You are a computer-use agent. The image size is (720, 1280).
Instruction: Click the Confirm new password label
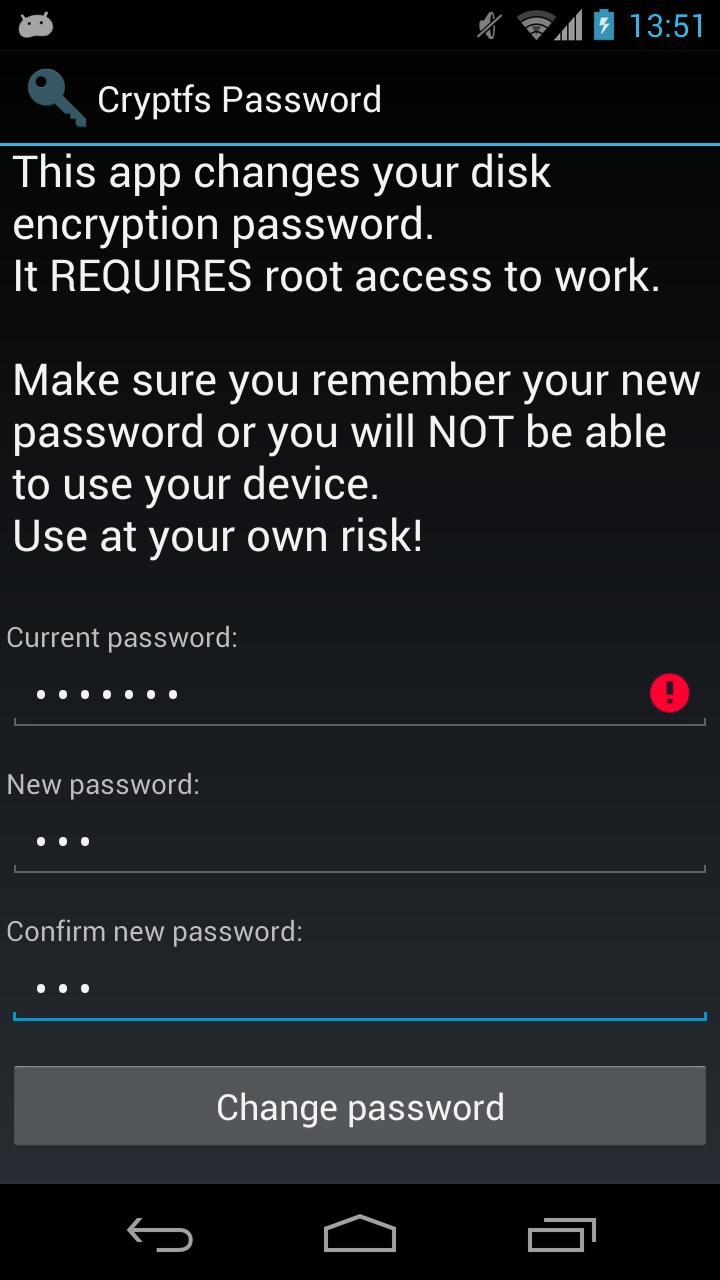click(155, 930)
